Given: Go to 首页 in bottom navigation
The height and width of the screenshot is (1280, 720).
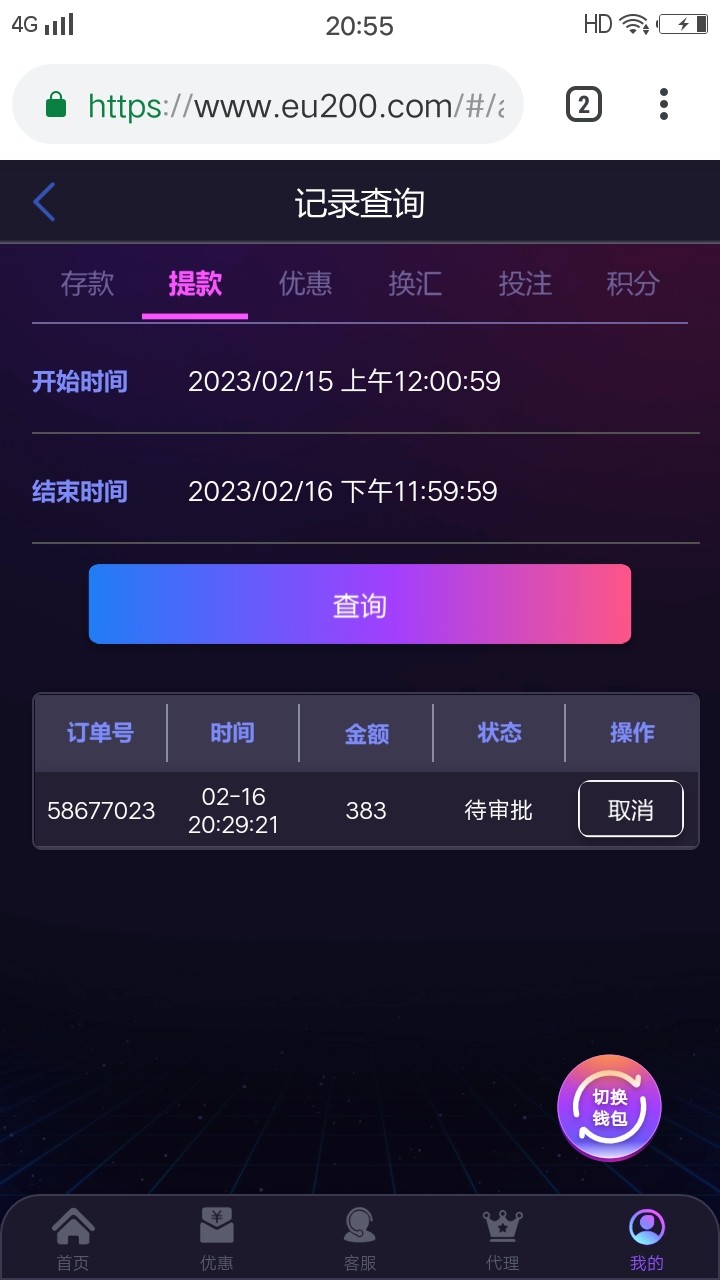Looking at the screenshot, I should click(x=73, y=1238).
